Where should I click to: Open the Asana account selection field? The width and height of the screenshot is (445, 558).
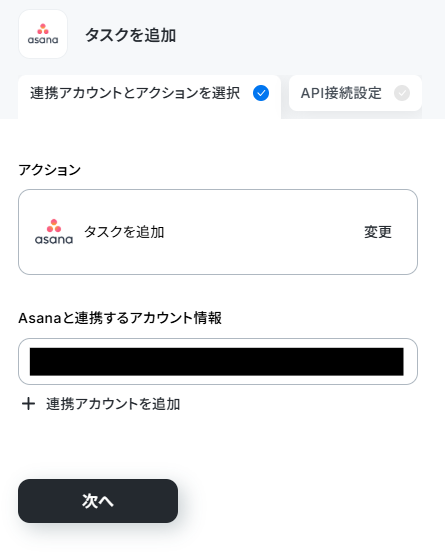coord(218,362)
